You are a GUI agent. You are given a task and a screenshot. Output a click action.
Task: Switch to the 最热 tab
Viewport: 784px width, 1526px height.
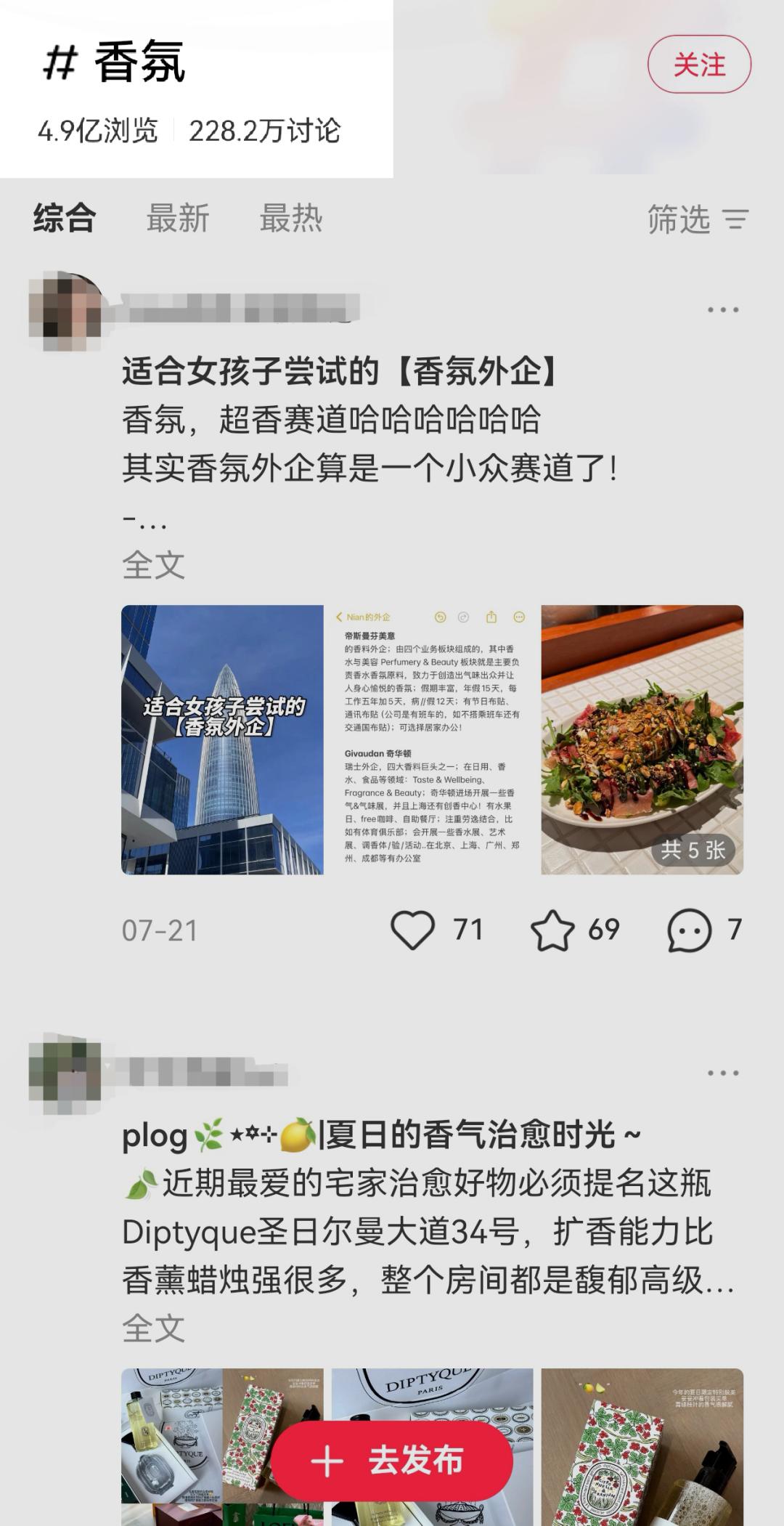(x=291, y=218)
